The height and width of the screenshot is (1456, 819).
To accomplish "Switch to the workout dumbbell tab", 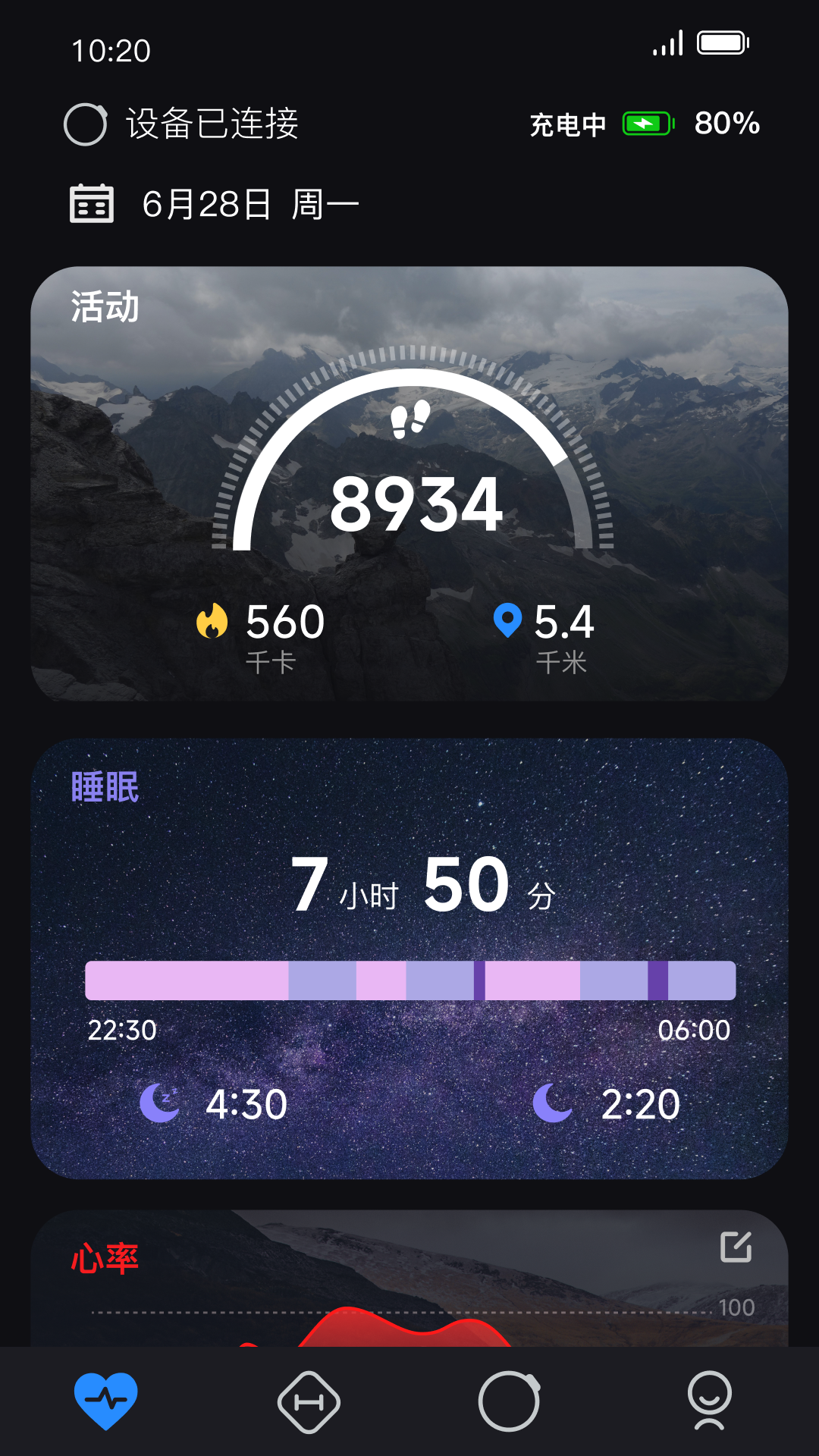I will tap(309, 1402).
